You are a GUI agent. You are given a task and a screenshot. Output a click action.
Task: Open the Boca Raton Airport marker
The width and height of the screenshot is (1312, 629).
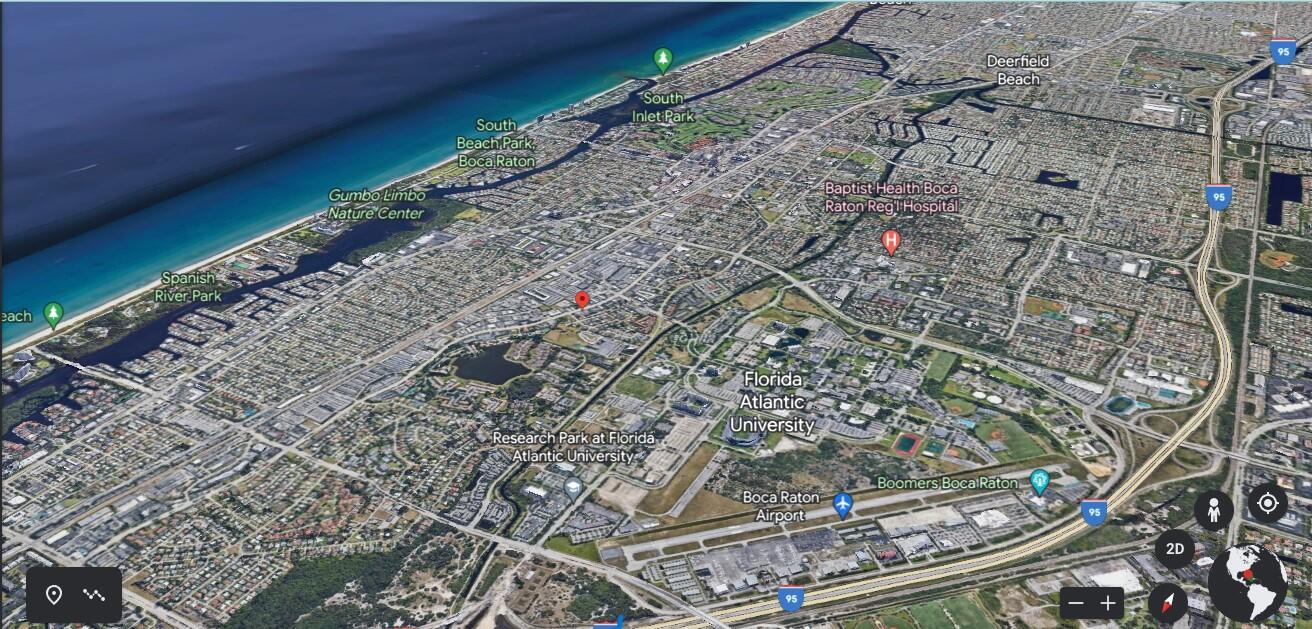(x=843, y=504)
